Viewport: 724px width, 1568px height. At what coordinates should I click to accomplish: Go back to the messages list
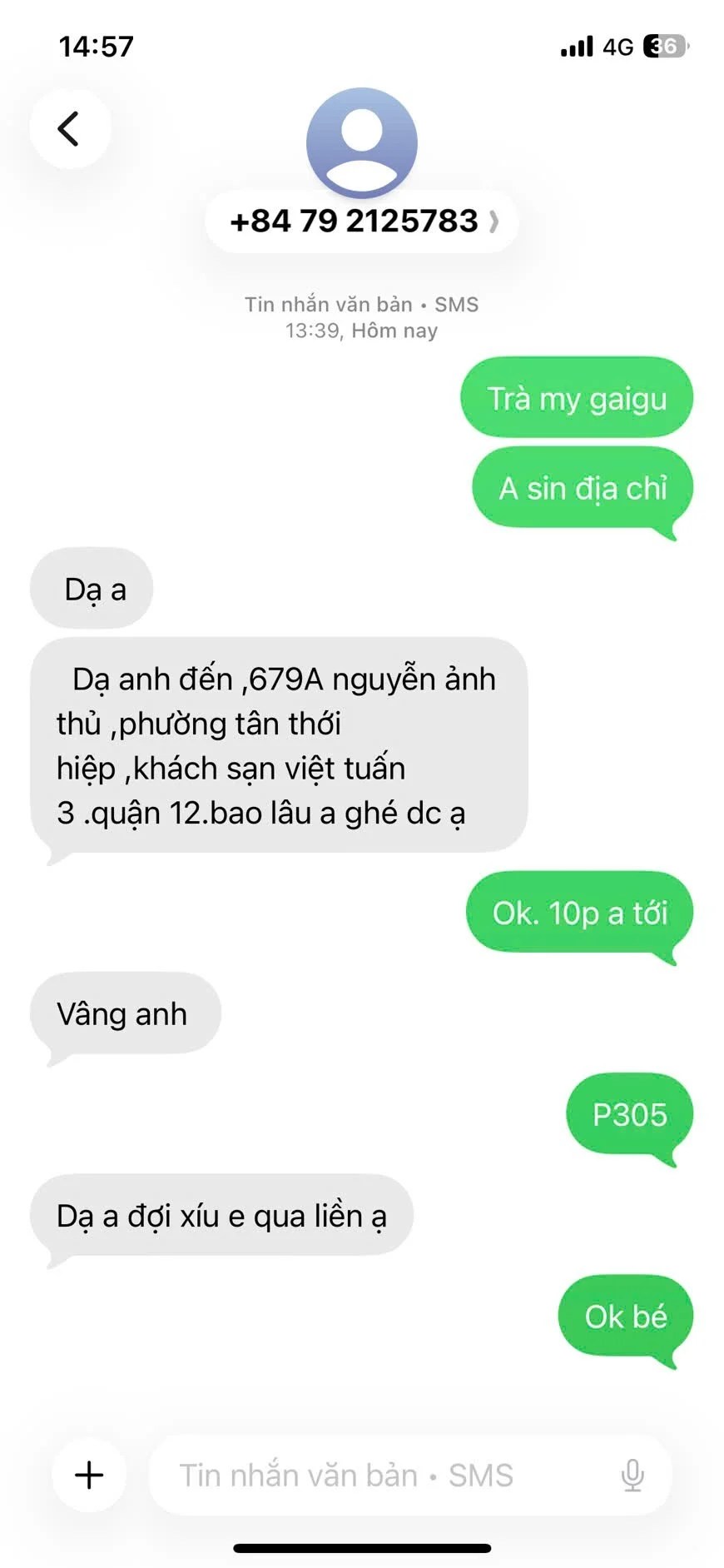70,129
